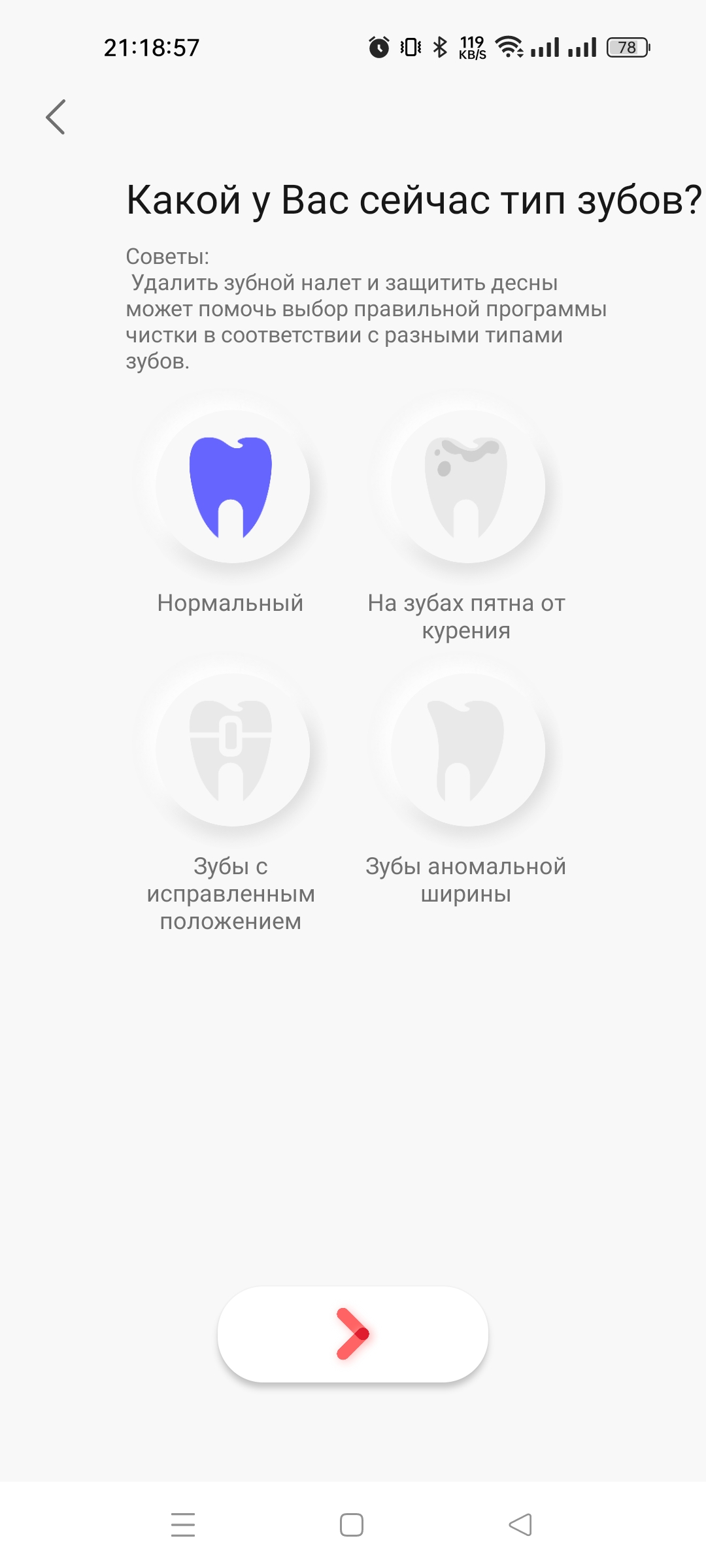Go back using the top-left arrow
Screen dimensions: 706x1568
click(x=56, y=117)
